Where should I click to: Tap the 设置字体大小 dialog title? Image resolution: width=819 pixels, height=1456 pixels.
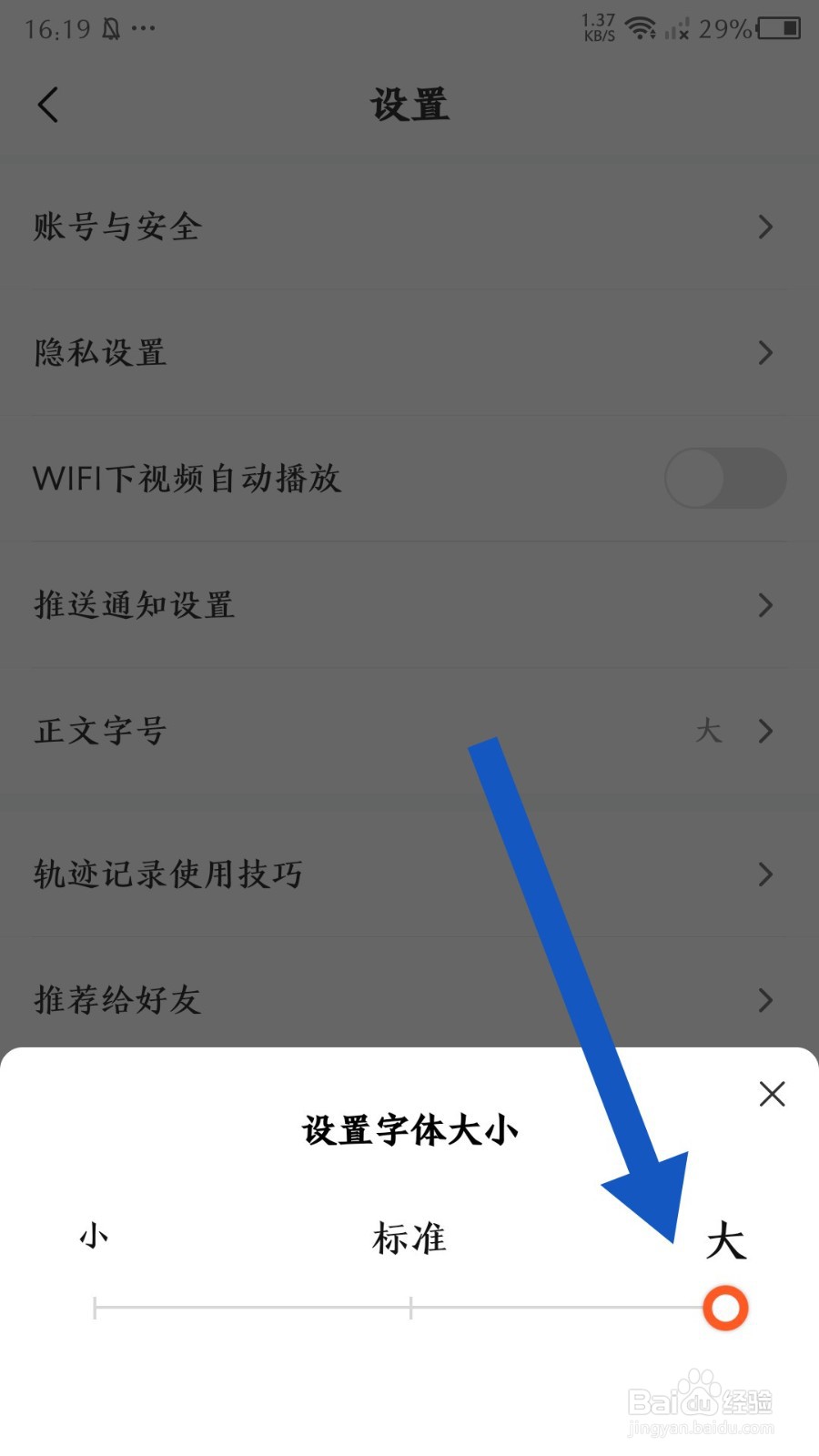(x=409, y=1130)
